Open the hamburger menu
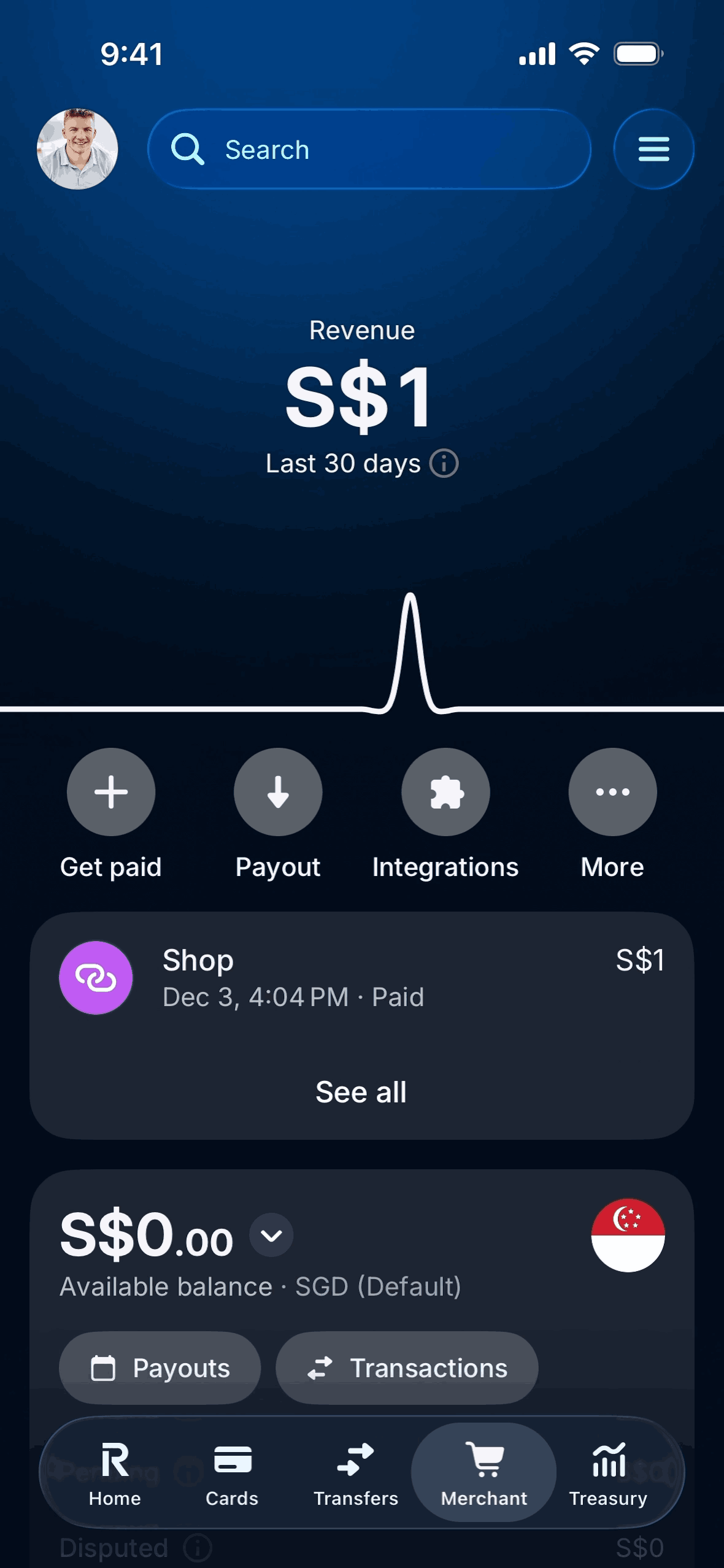724x1568 pixels. point(653,149)
